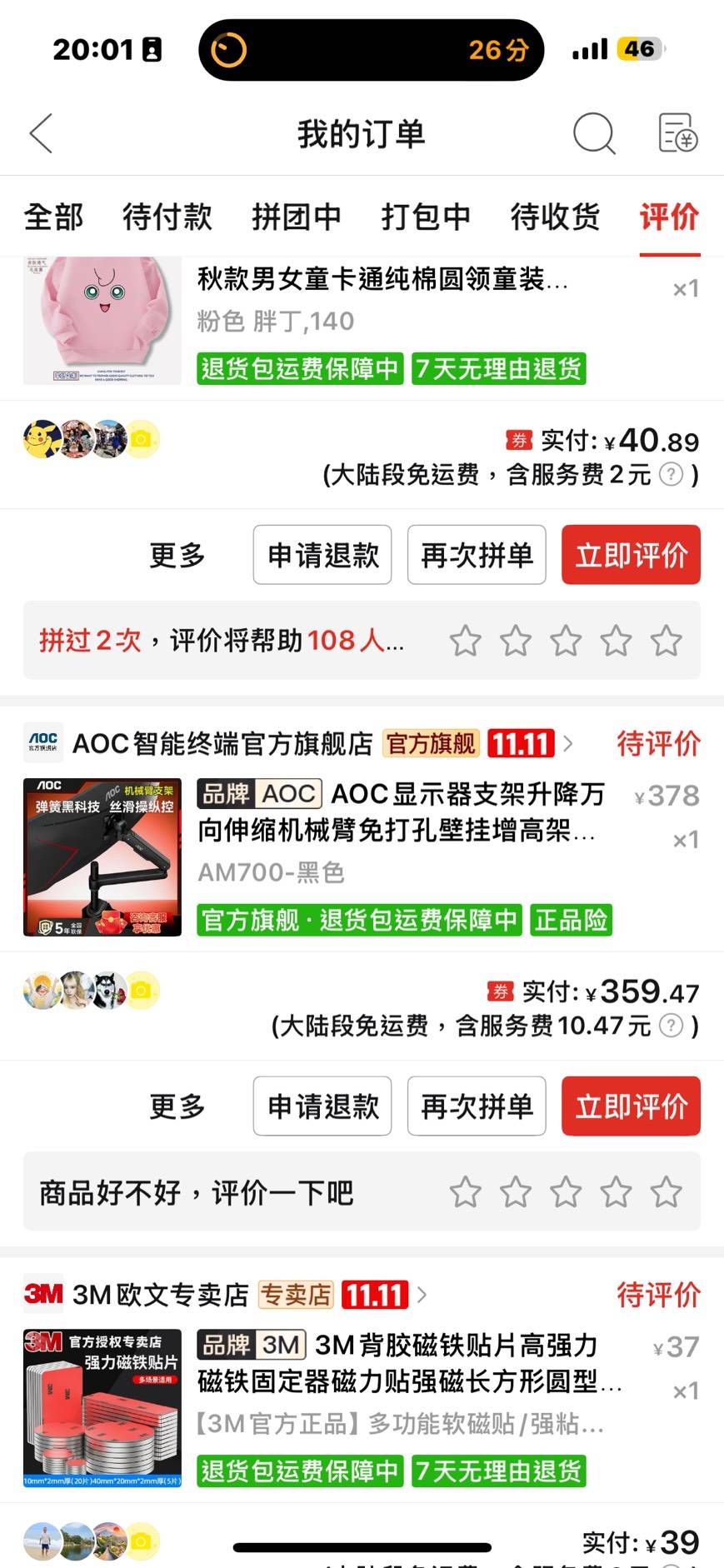The image size is (724, 1568).
Task: Go back from My Orders
Action: 42,133
